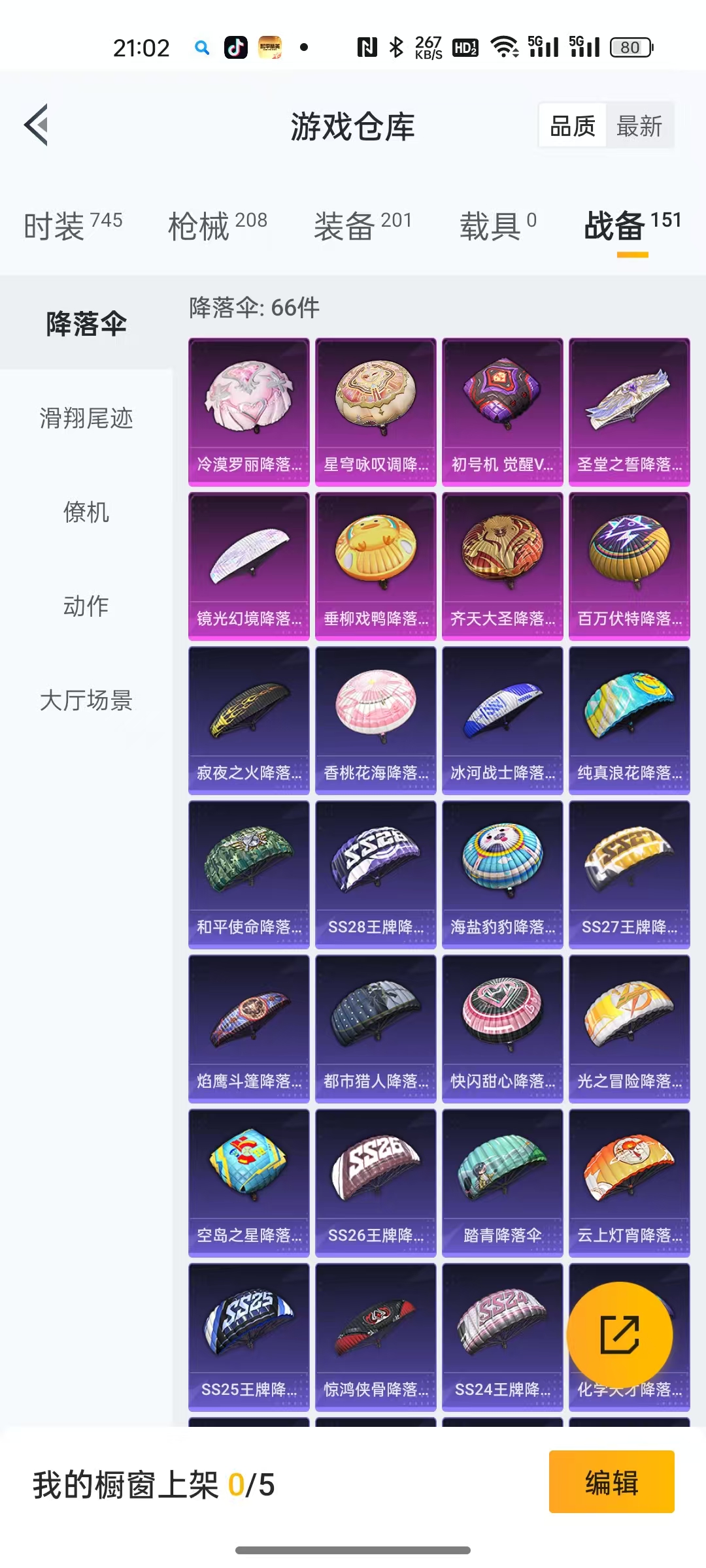
Task: Open the SS28王牌 parachute item
Action: (x=375, y=874)
